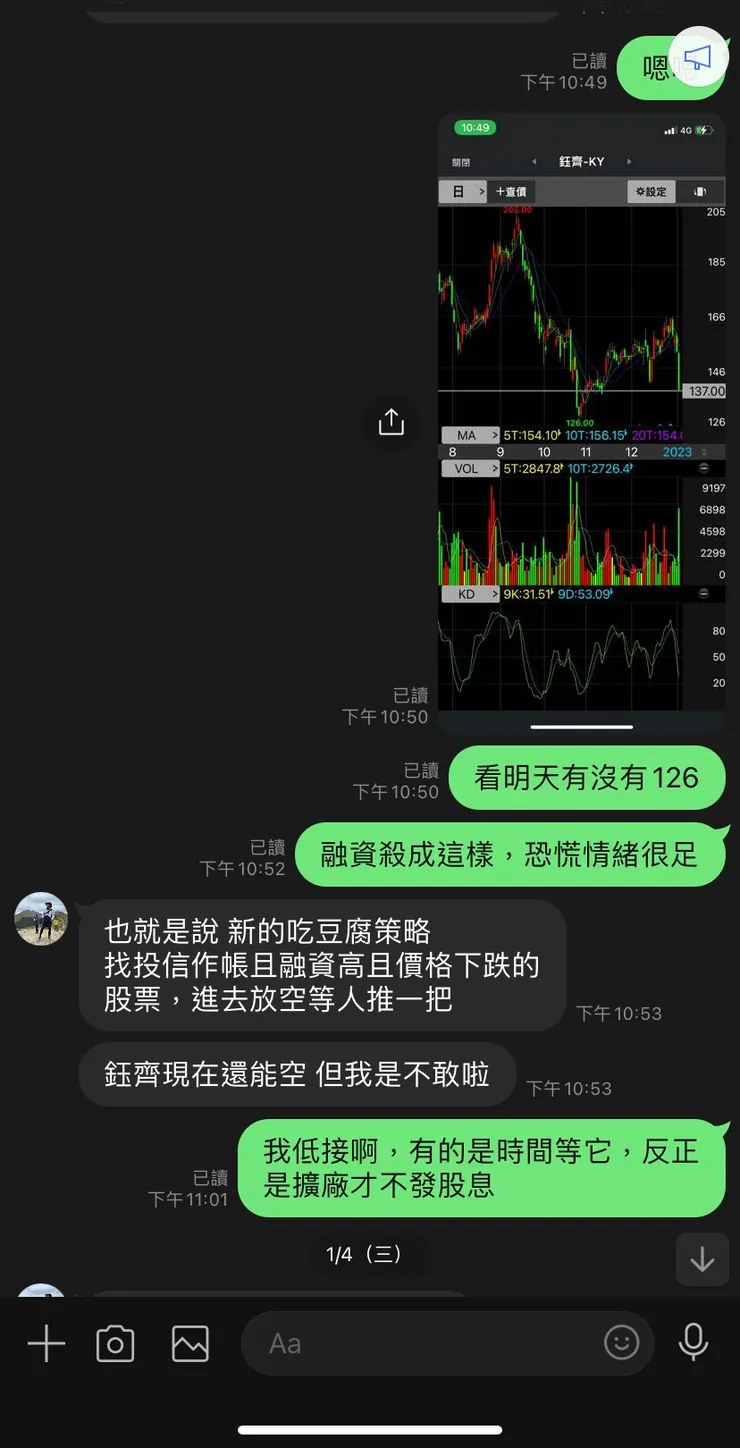Jump to latest messages with the down arrow
The image size is (740, 1448).
click(x=702, y=1259)
